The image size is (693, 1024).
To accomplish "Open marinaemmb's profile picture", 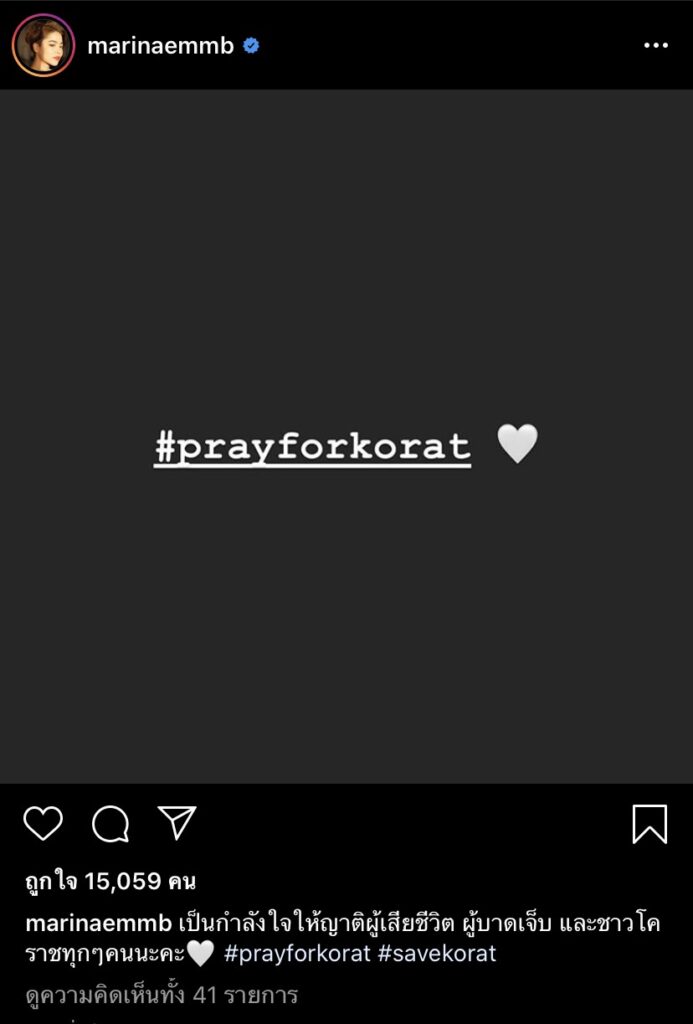I will [x=44, y=45].
